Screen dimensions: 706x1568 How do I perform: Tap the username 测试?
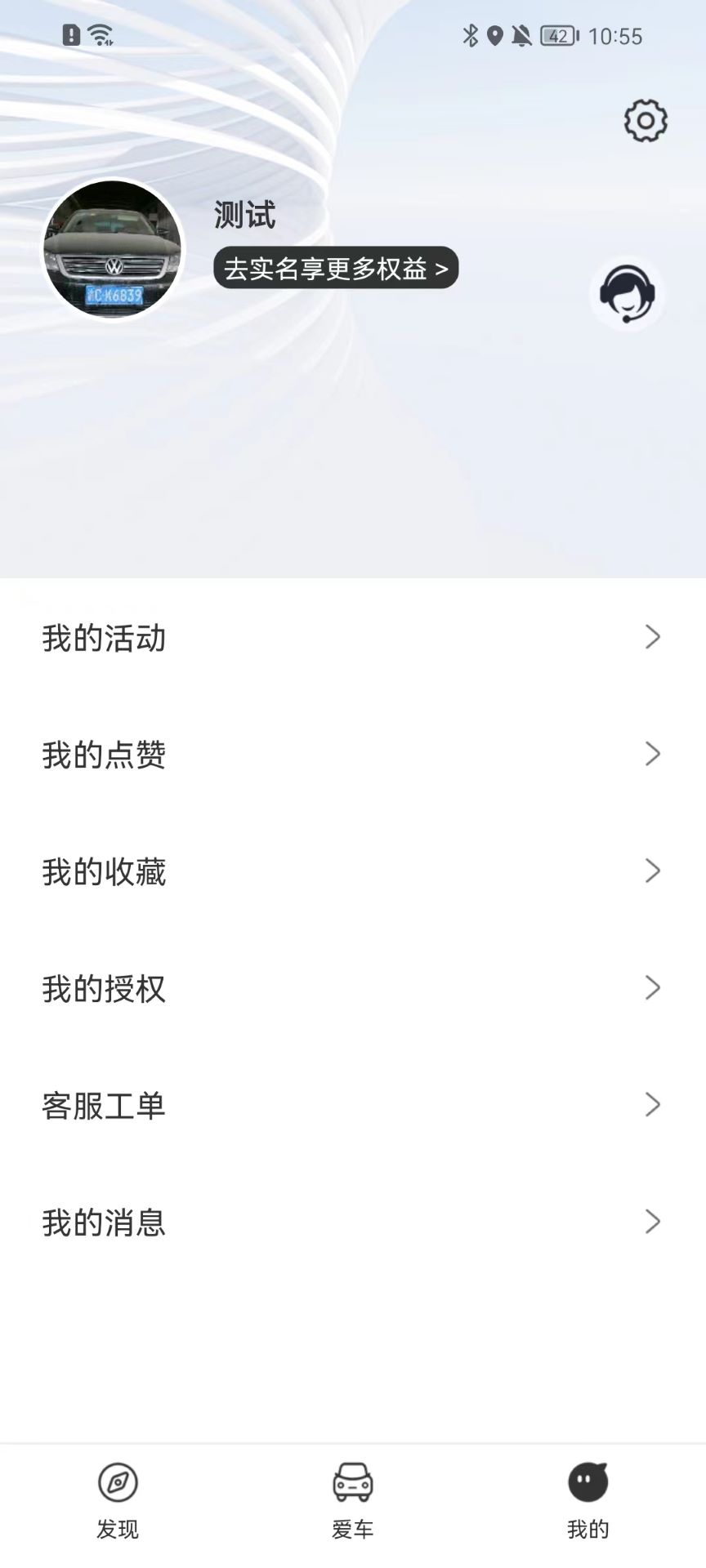click(x=243, y=215)
